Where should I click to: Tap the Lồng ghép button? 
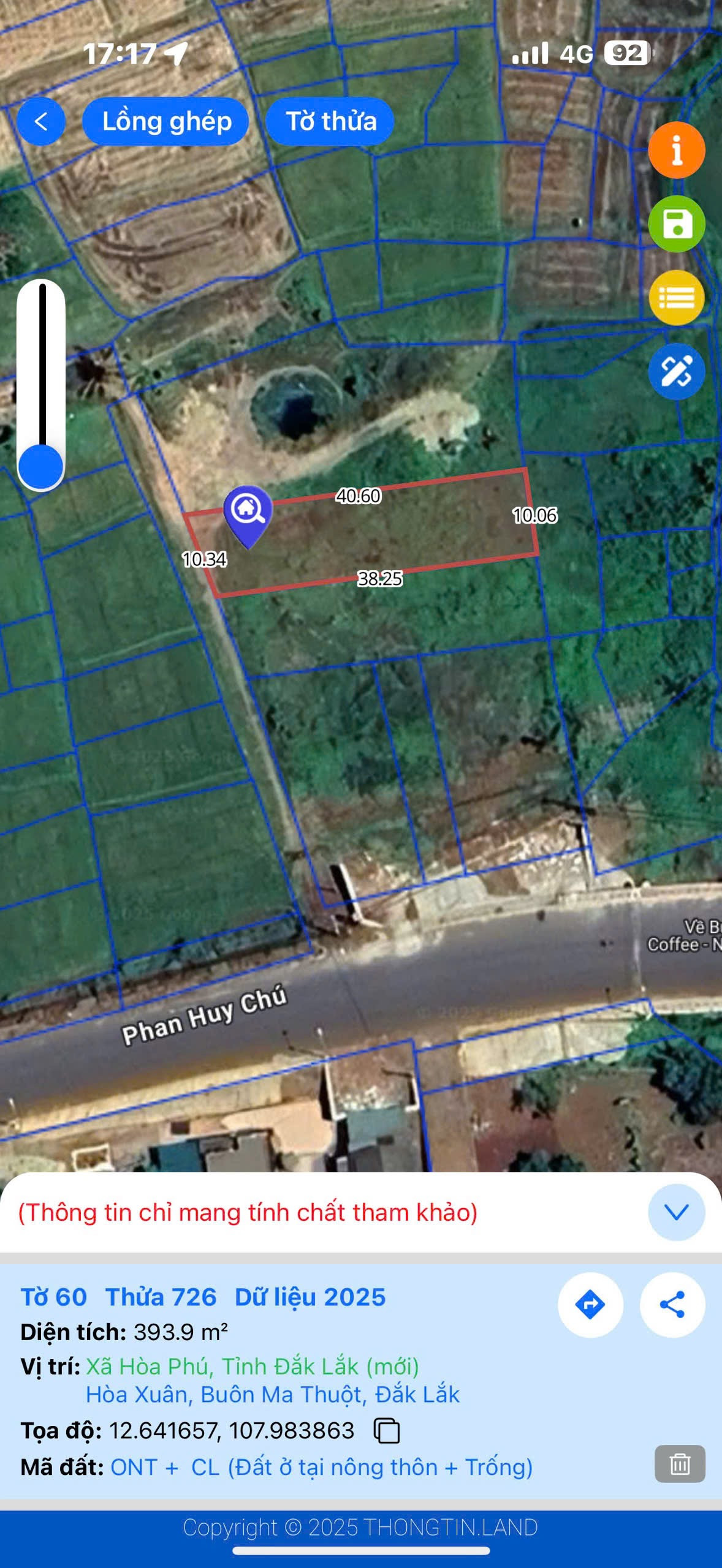166,121
